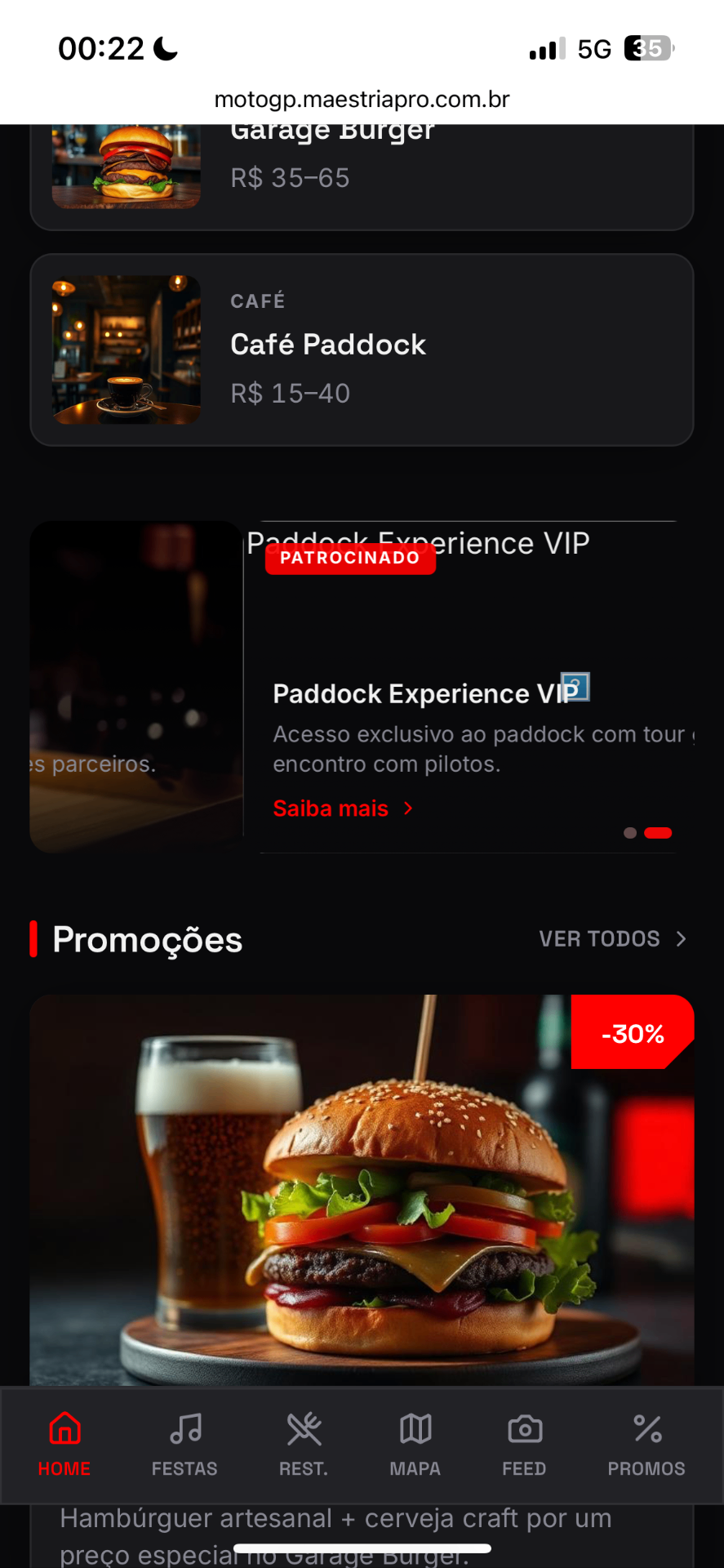Viewport: 724px width, 1568px height.
Task: Select the first carousel page dot
Action: [630, 833]
